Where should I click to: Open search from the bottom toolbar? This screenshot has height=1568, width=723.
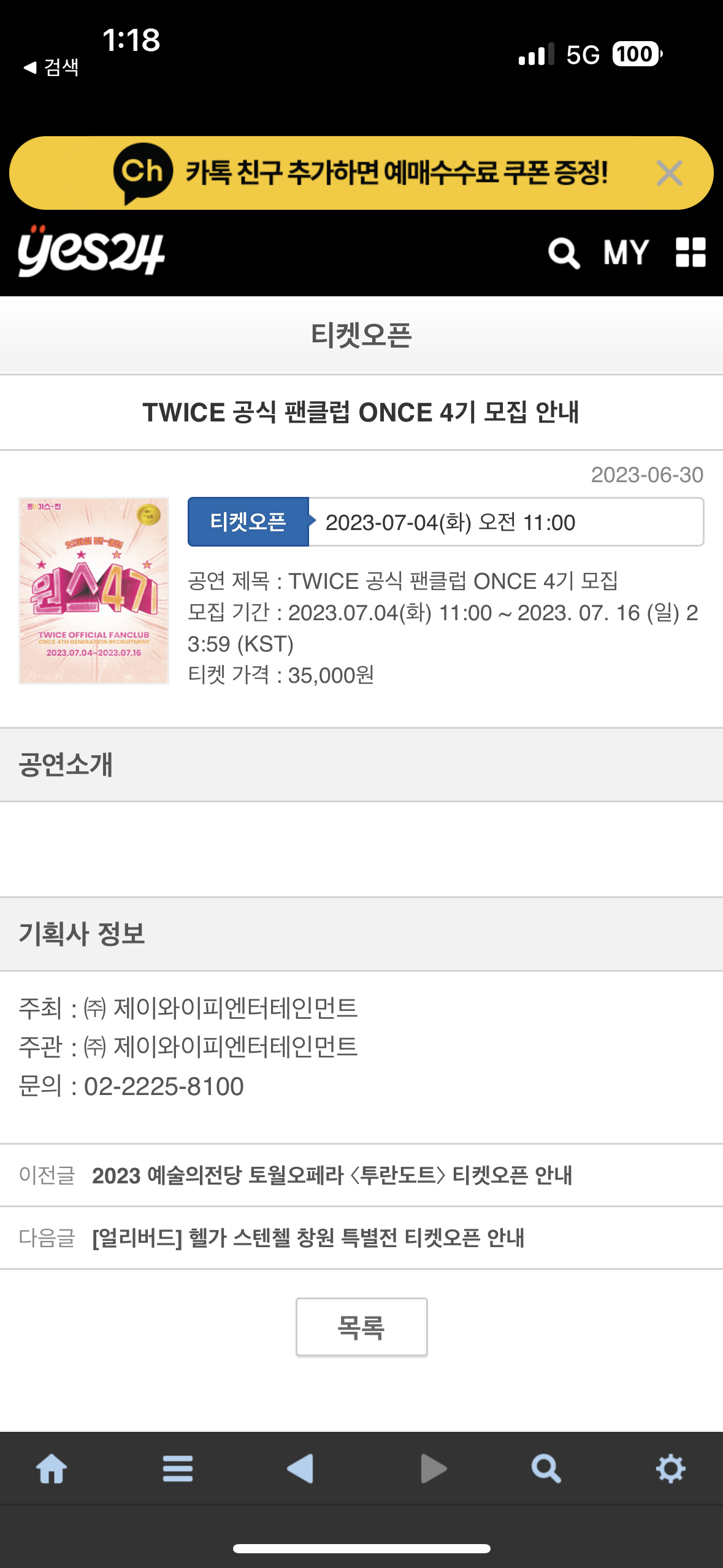546,1469
